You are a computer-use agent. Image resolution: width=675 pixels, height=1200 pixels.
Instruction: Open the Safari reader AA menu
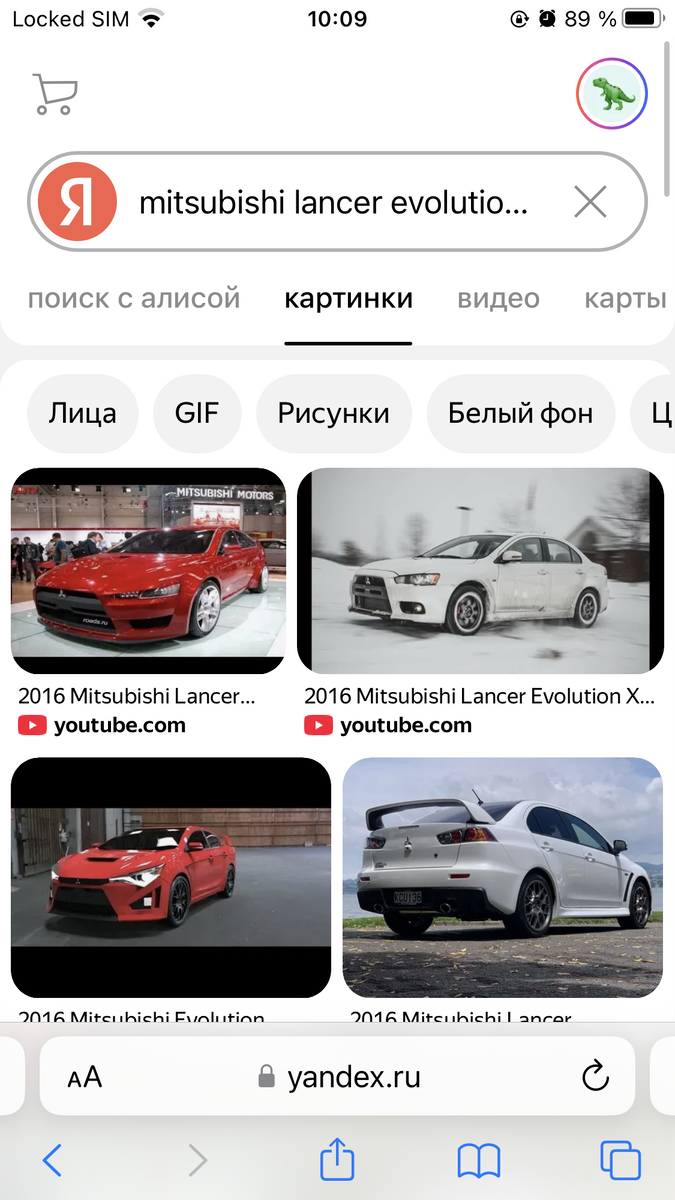pos(85,1077)
